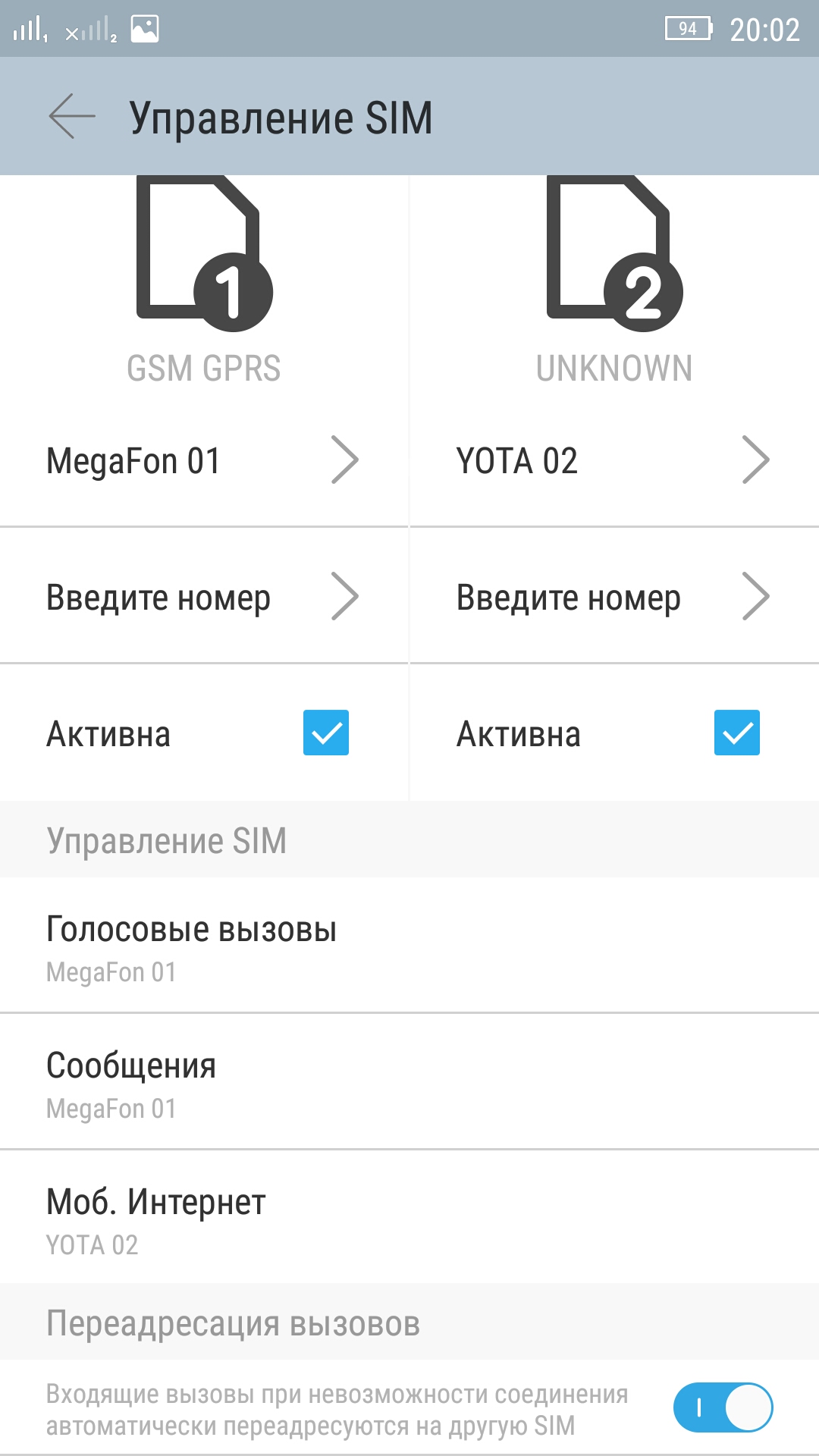Go back with the top-left arrow
Image resolution: width=819 pixels, height=1456 pixels.
pyautogui.click(x=72, y=116)
